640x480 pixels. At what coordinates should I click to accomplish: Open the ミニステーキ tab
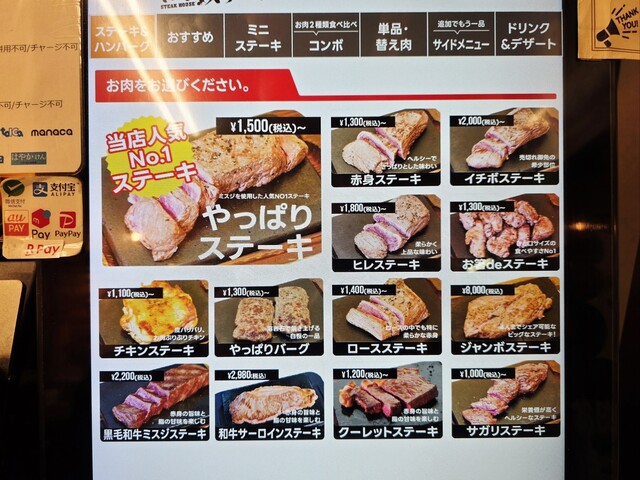tap(257, 36)
